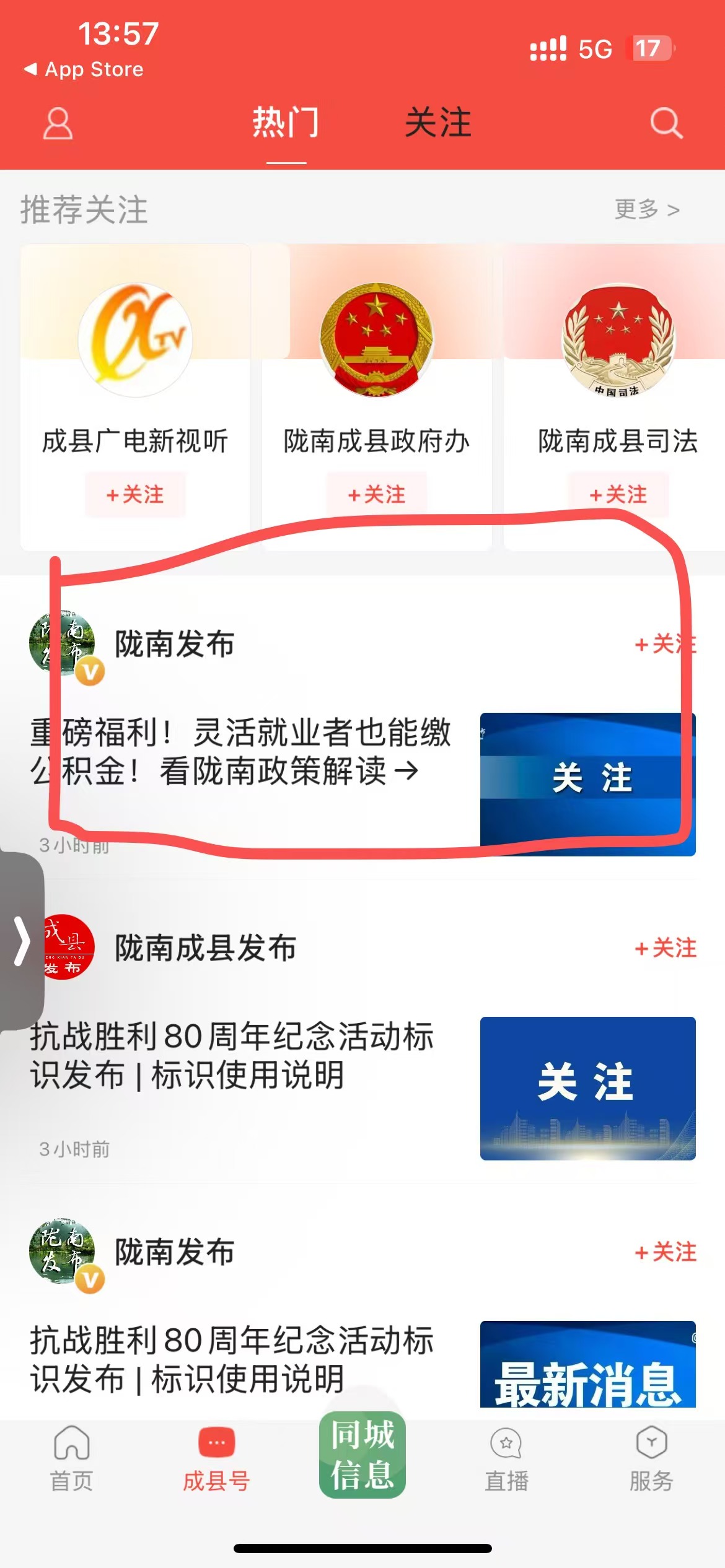Return to App Store
Screen dimensions: 725x1568
tap(84, 69)
